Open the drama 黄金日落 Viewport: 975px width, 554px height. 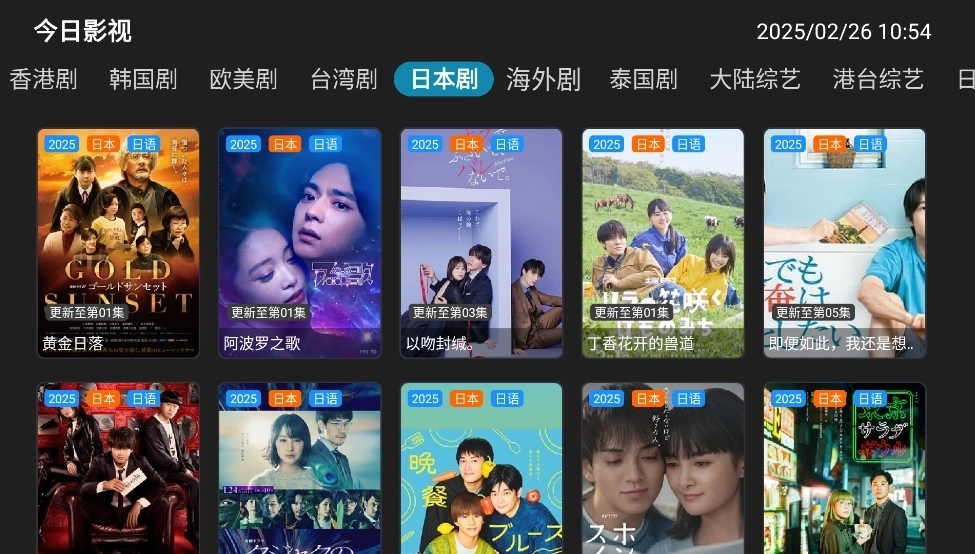(118, 243)
